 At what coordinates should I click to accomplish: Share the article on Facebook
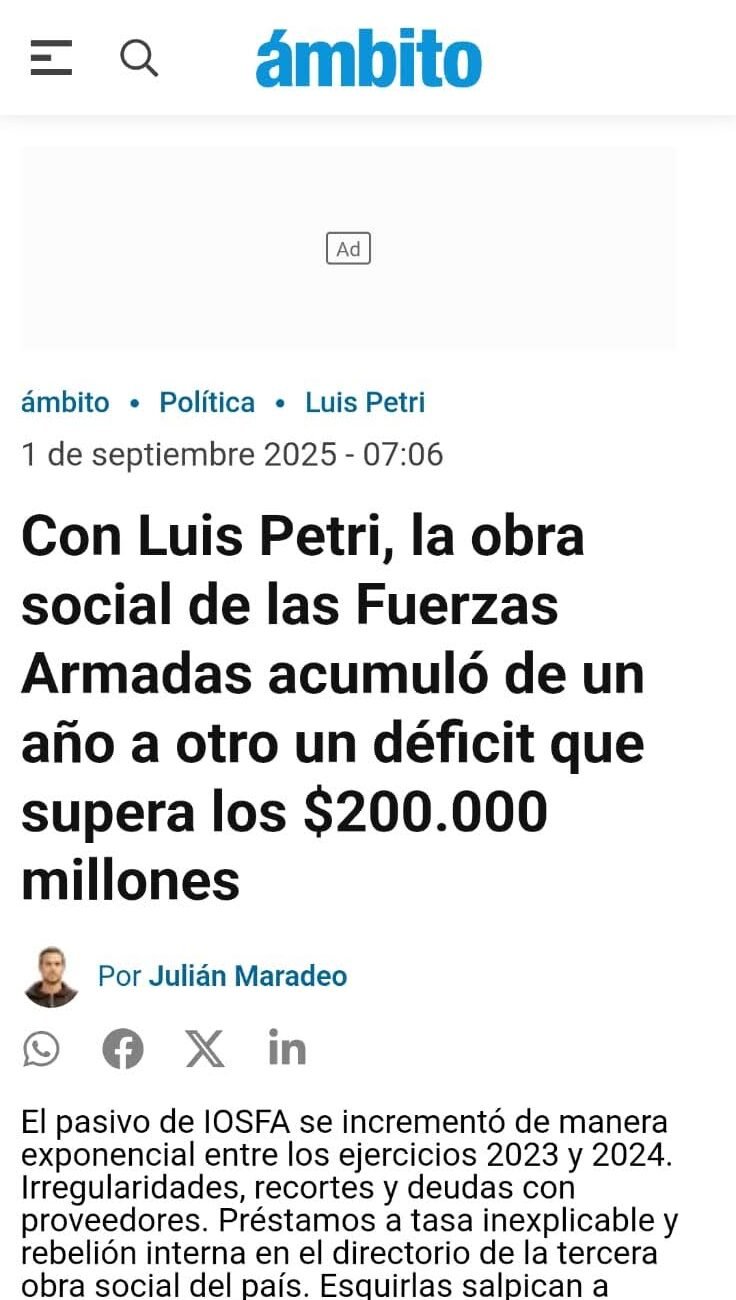click(123, 1049)
